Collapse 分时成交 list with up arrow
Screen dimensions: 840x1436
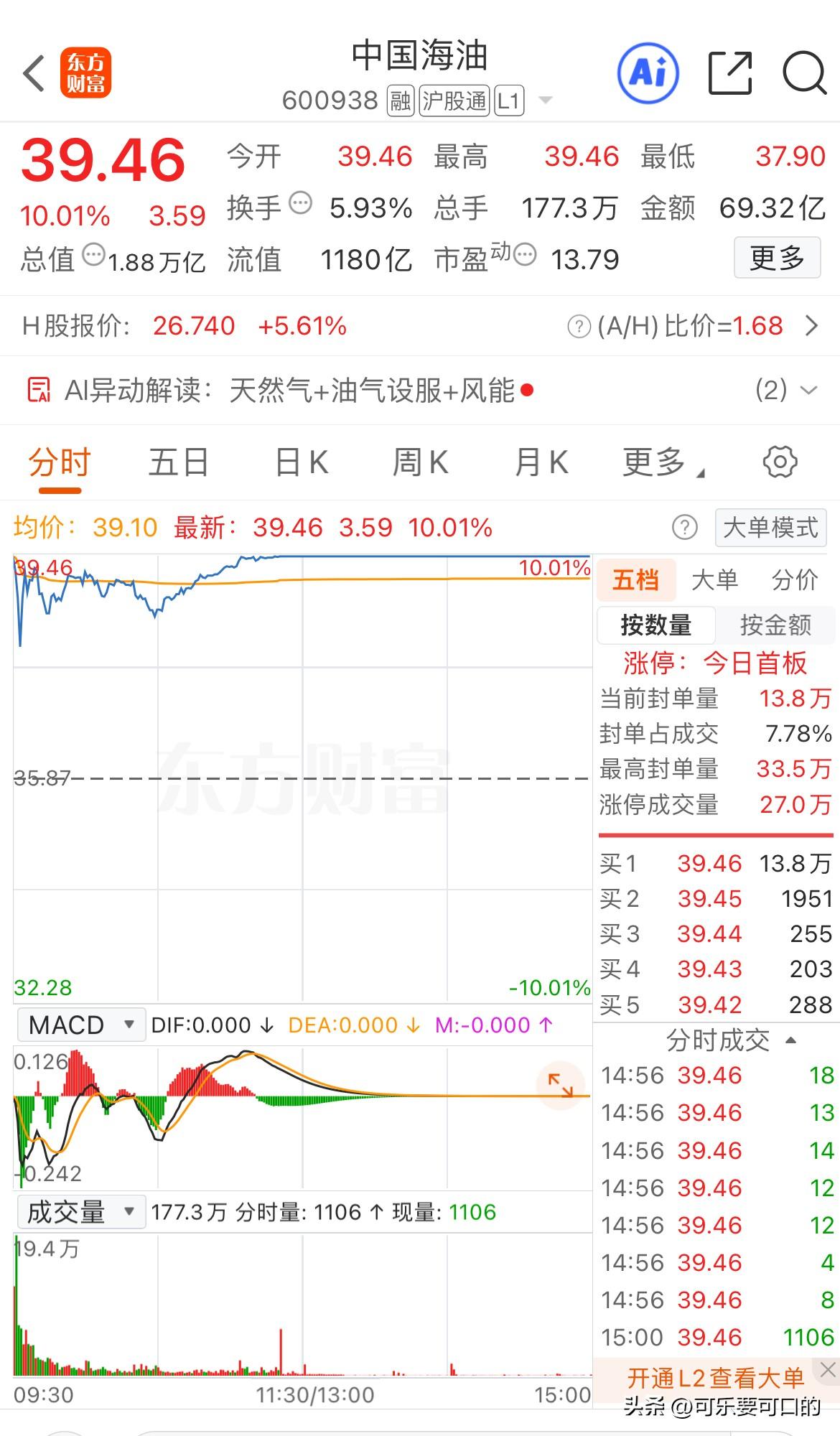tap(793, 1039)
